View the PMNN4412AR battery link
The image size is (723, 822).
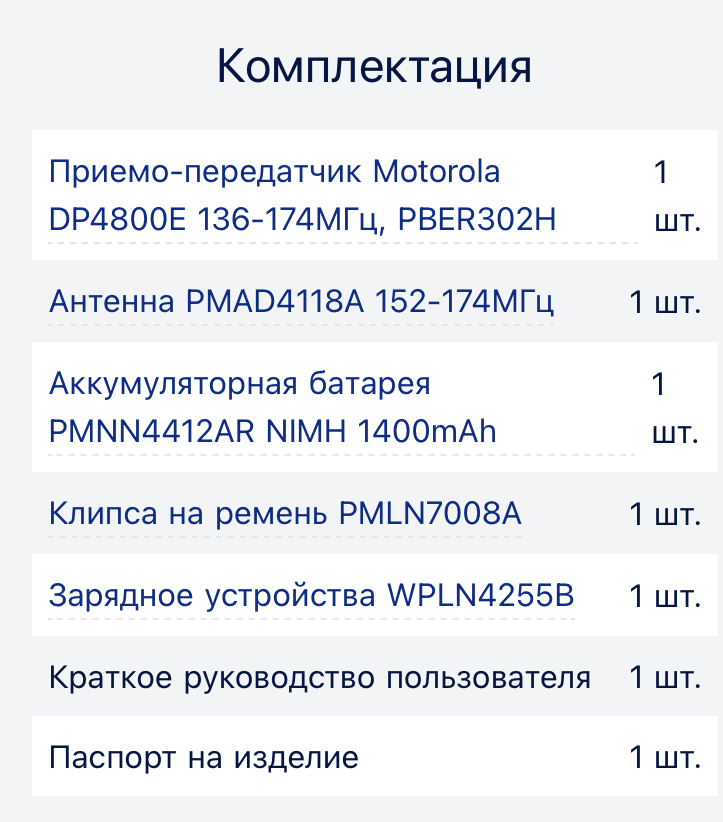point(272,408)
